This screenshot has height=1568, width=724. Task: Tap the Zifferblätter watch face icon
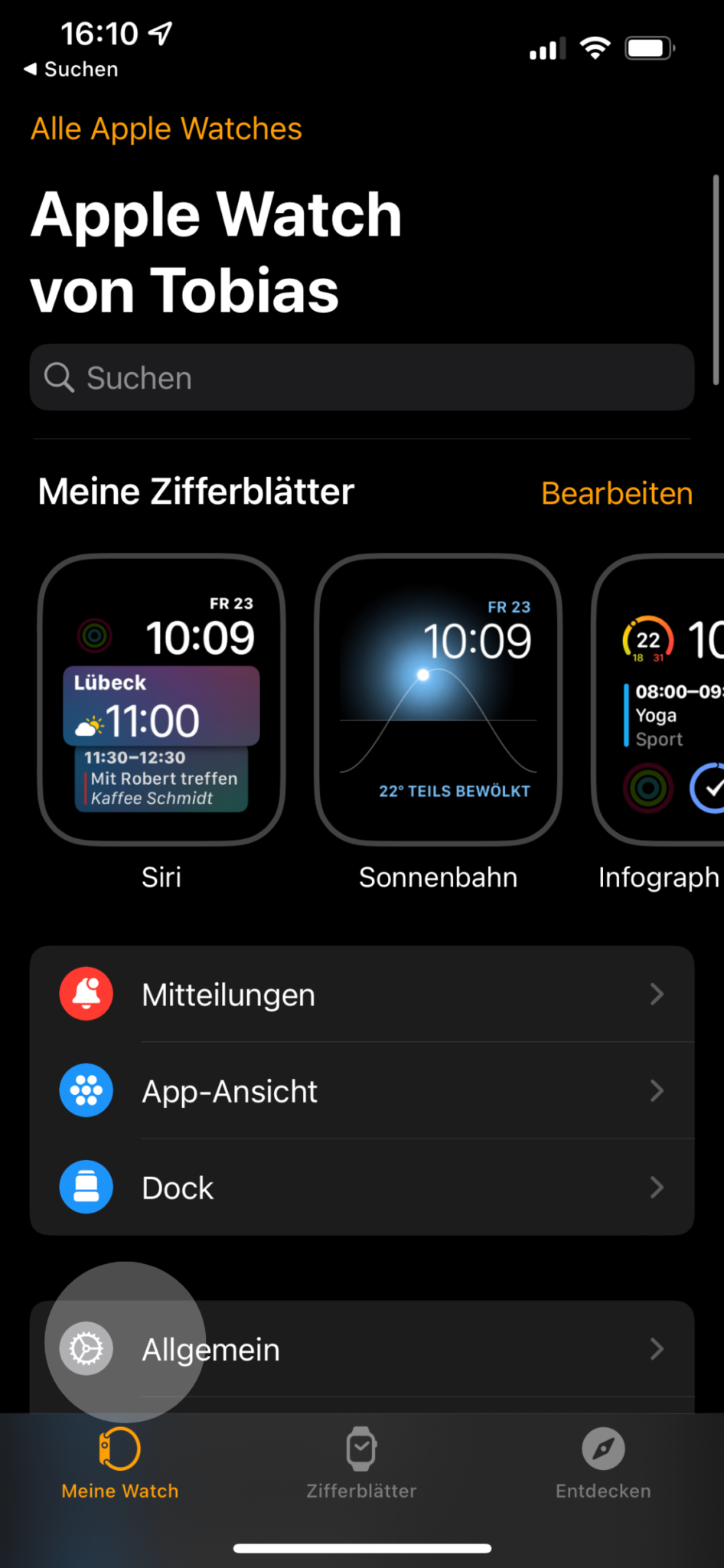[x=360, y=1449]
